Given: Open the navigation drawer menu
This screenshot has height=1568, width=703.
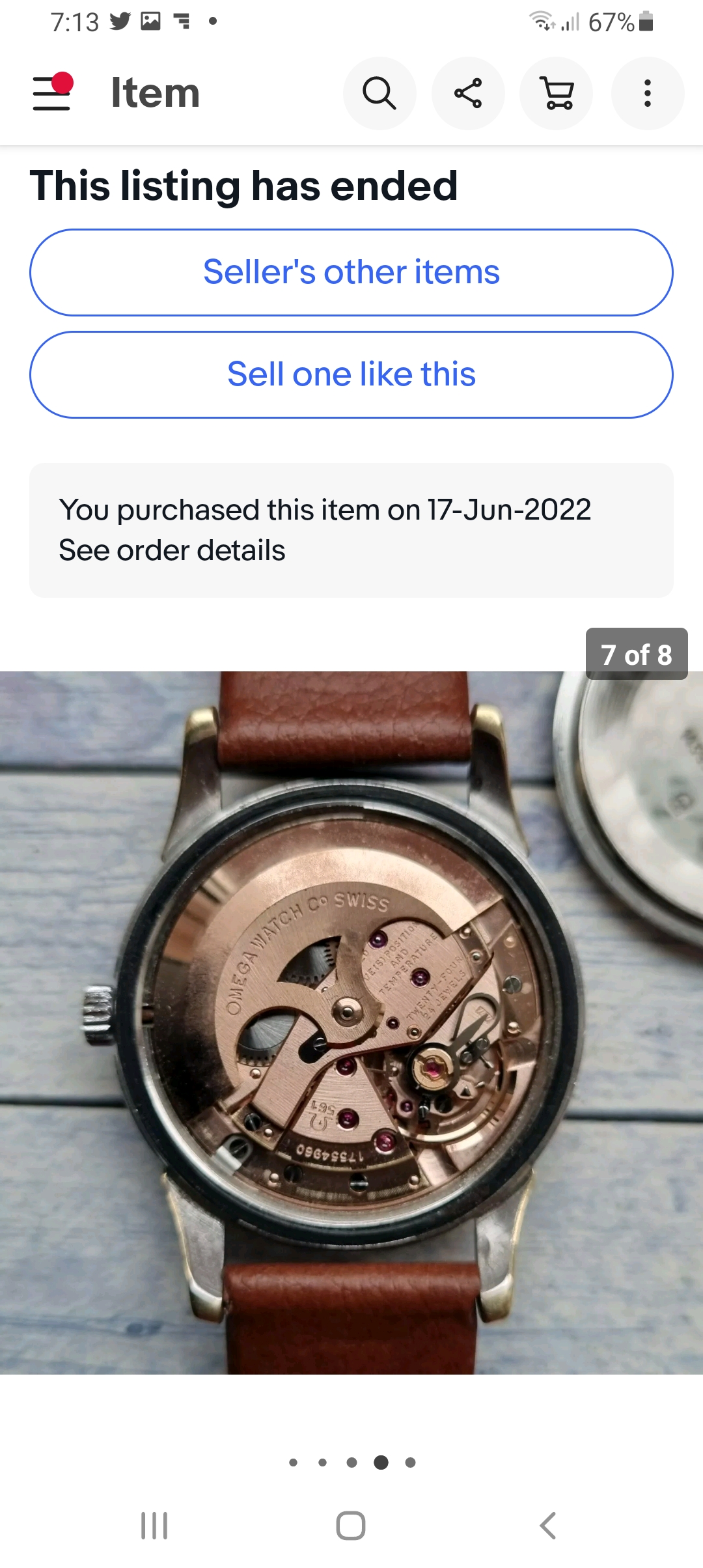Looking at the screenshot, I should [51, 93].
